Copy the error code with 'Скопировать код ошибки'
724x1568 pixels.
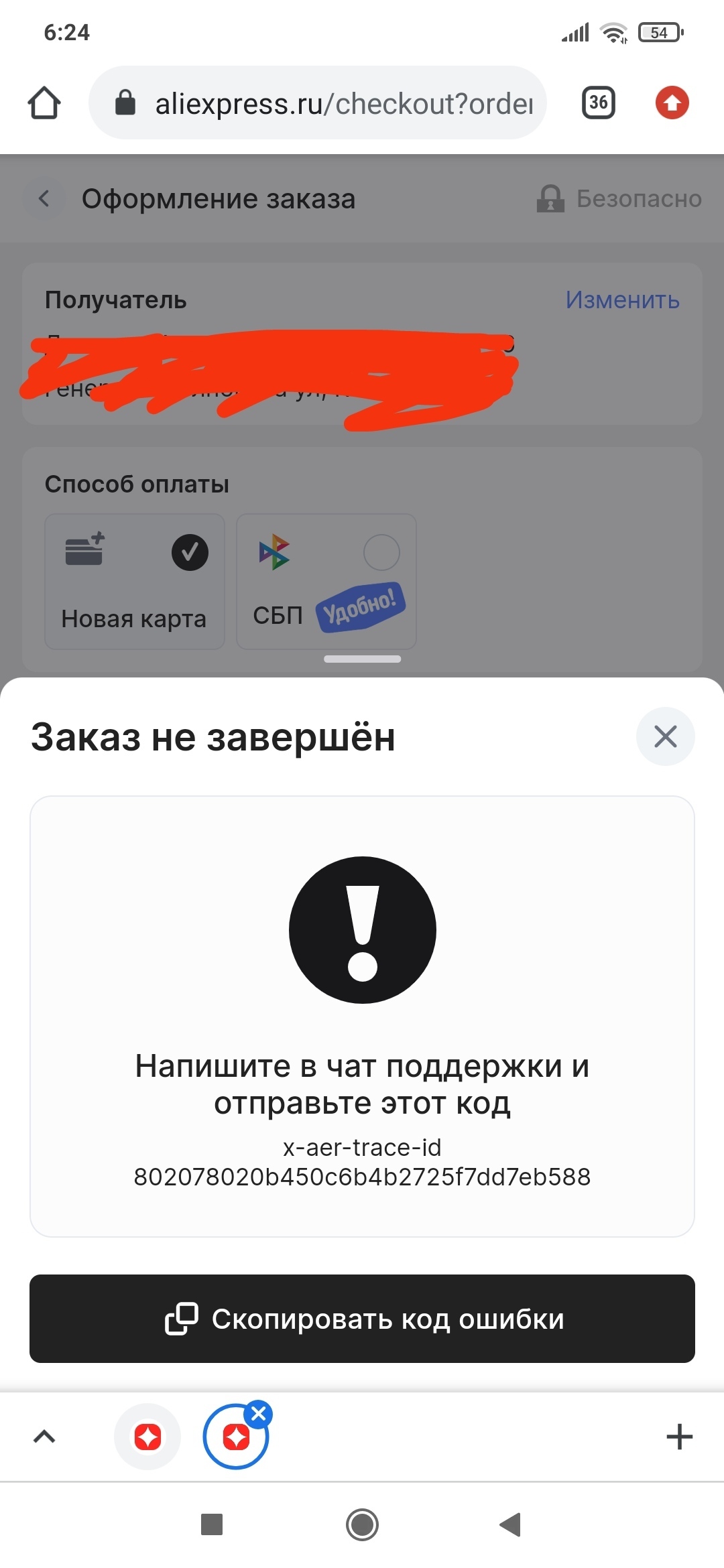(x=362, y=1319)
